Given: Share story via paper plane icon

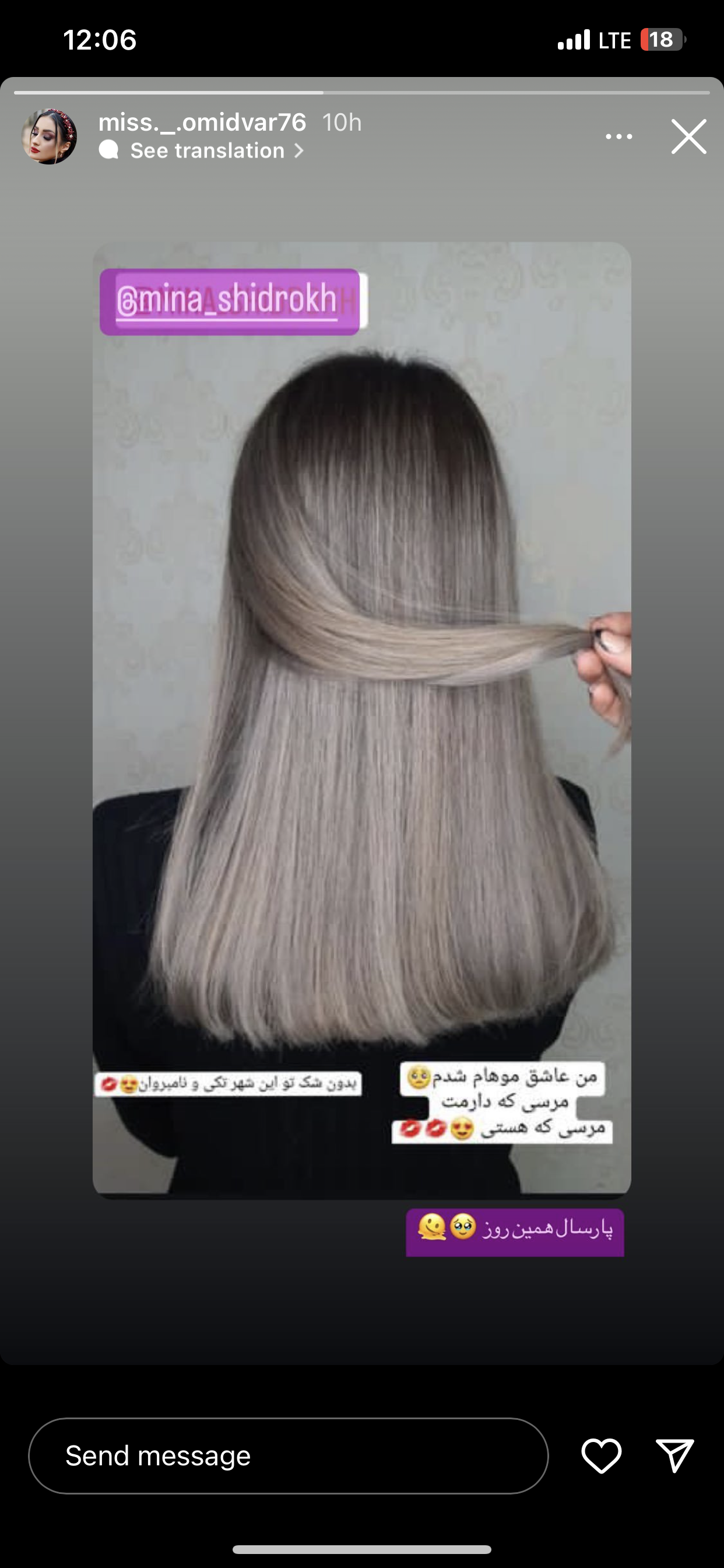Looking at the screenshot, I should pyautogui.click(x=674, y=1455).
